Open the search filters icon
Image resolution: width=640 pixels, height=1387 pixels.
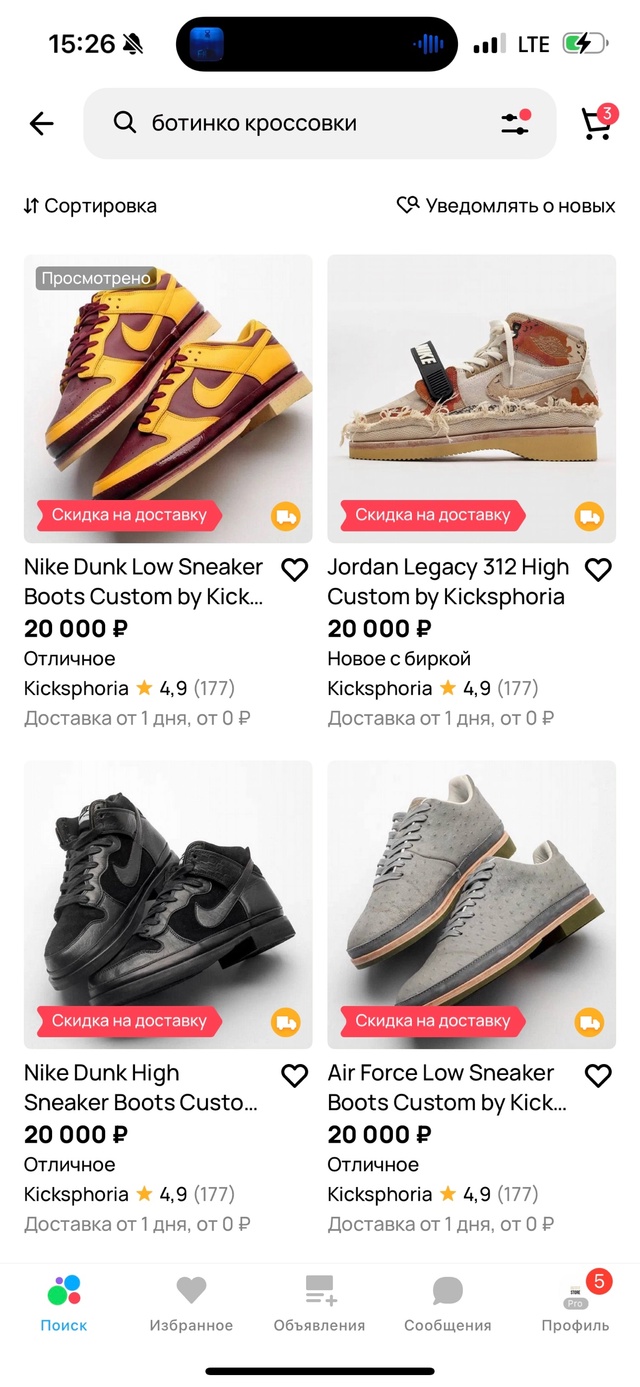516,124
